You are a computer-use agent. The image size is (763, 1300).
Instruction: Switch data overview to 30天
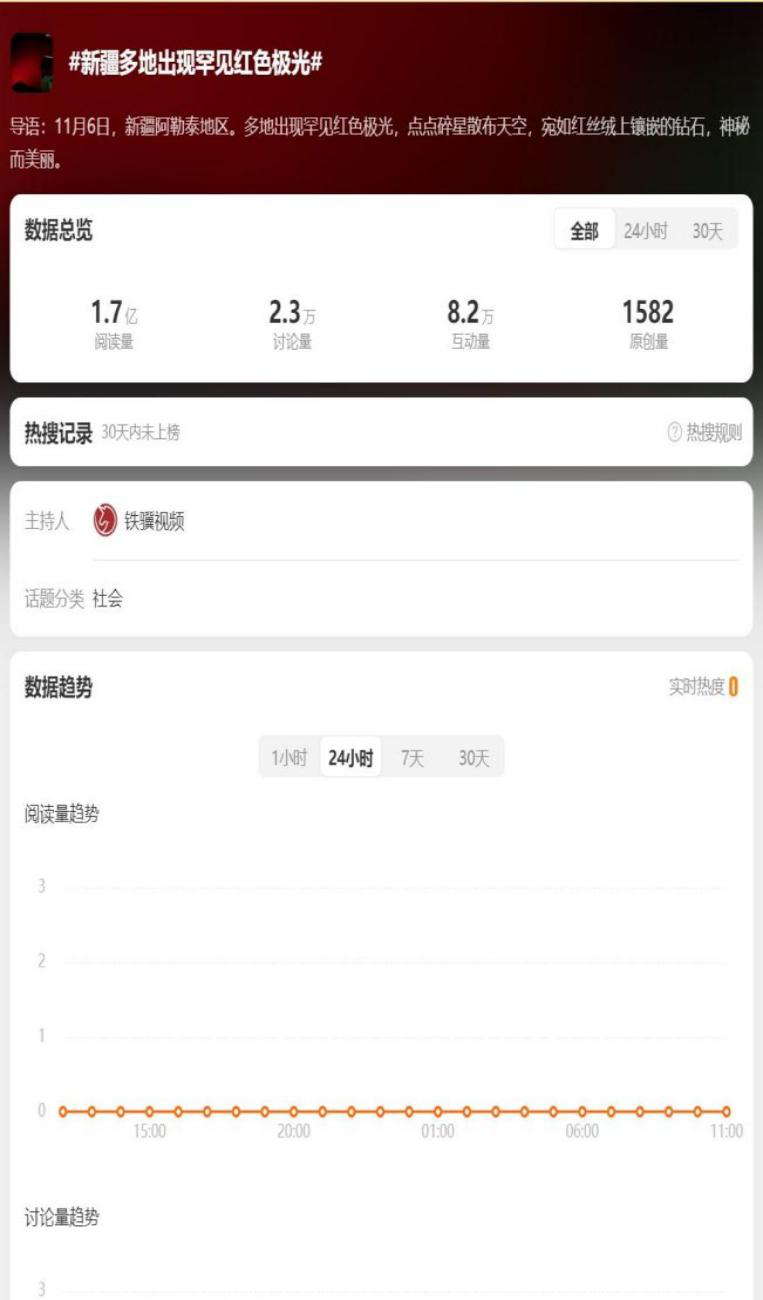[707, 231]
